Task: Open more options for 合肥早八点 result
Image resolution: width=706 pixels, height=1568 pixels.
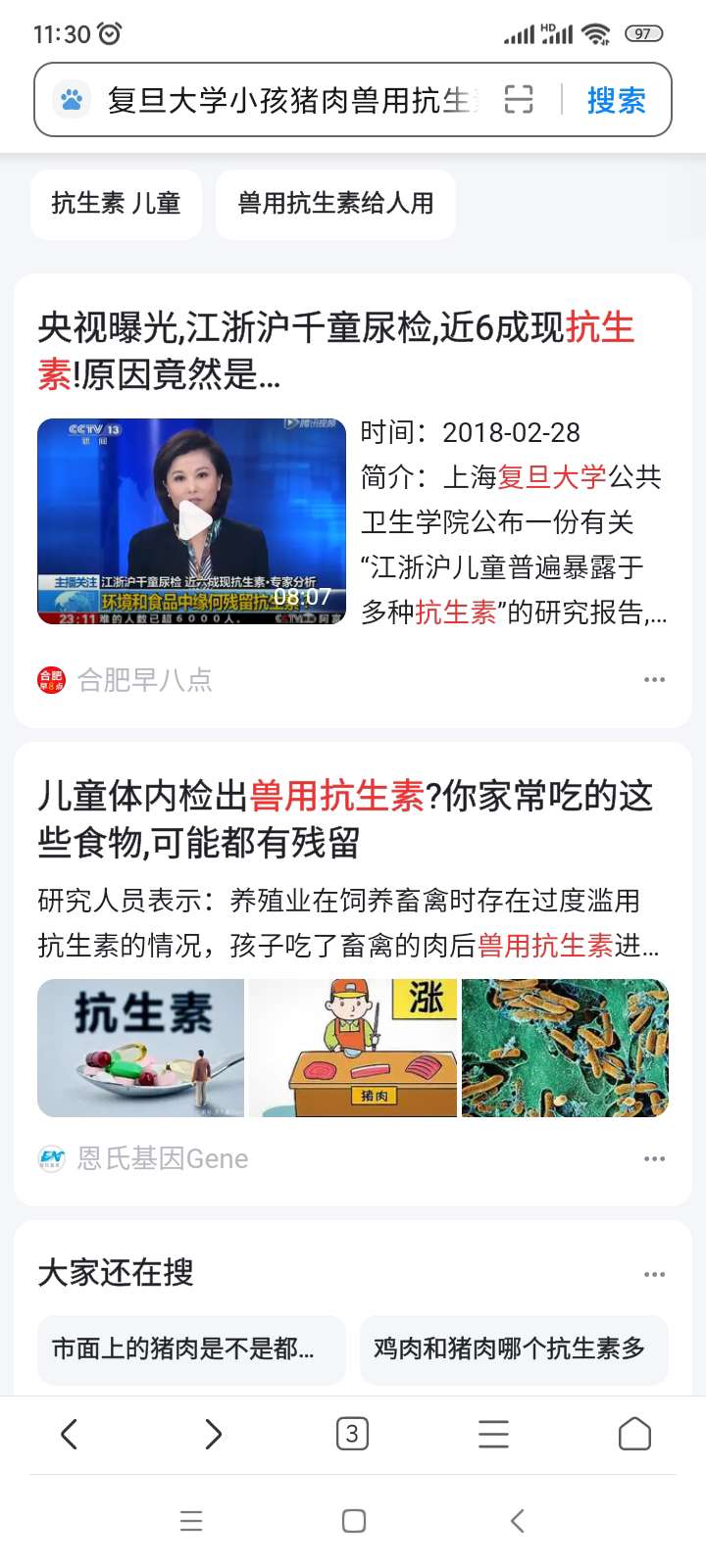Action: pyautogui.click(x=654, y=679)
